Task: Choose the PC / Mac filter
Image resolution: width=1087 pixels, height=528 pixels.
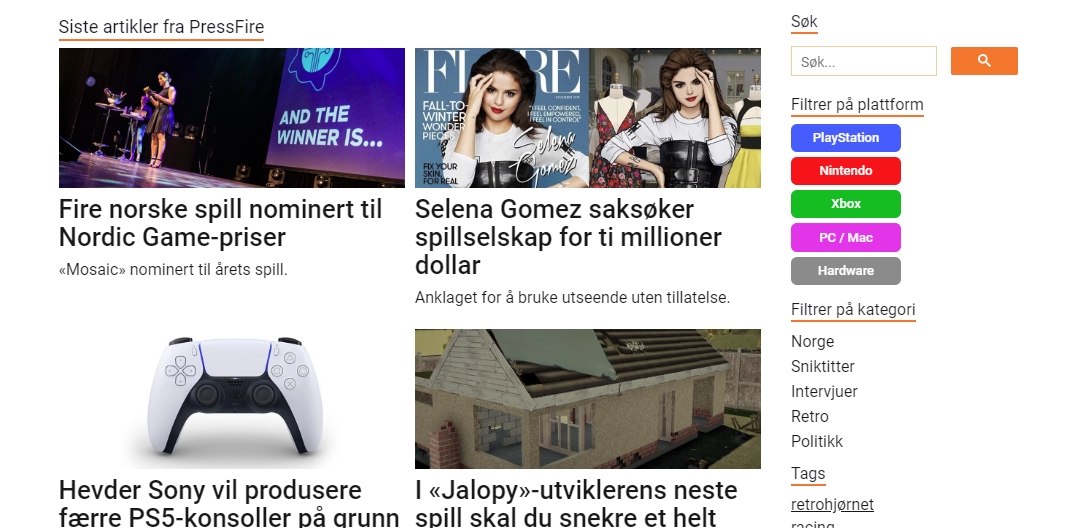Action: point(845,238)
